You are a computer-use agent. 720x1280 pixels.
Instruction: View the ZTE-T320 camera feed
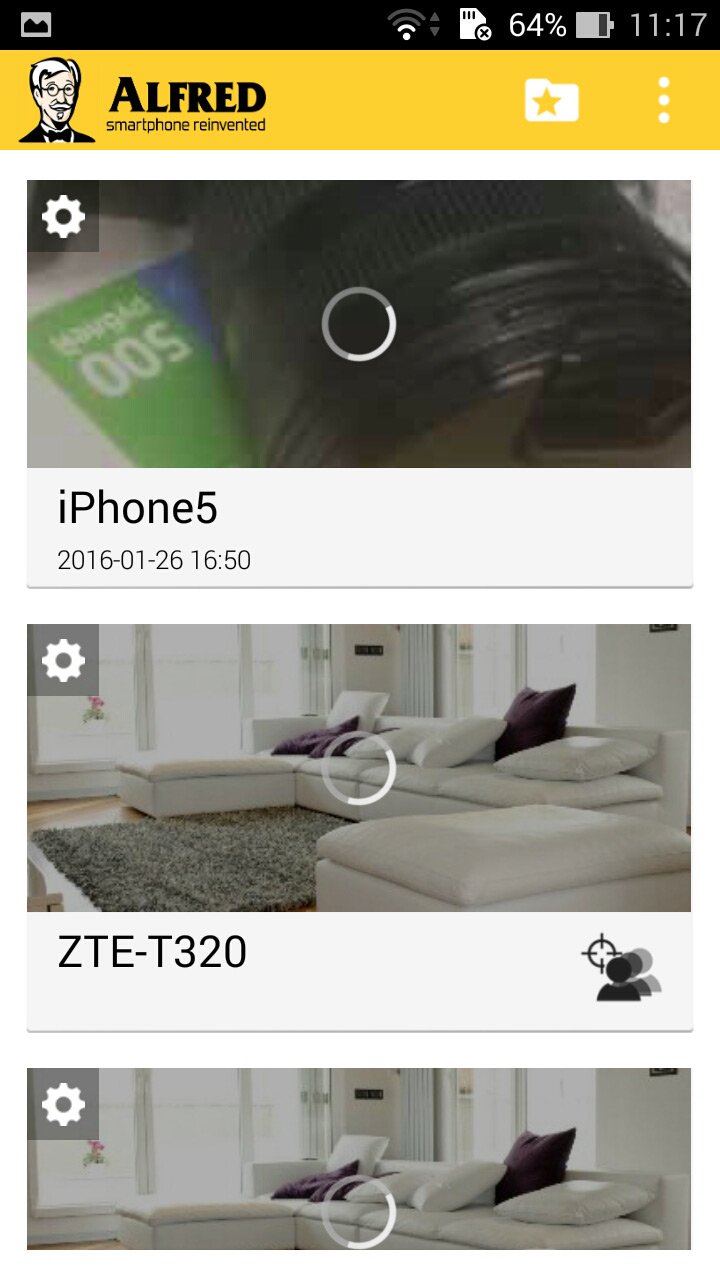(358, 768)
